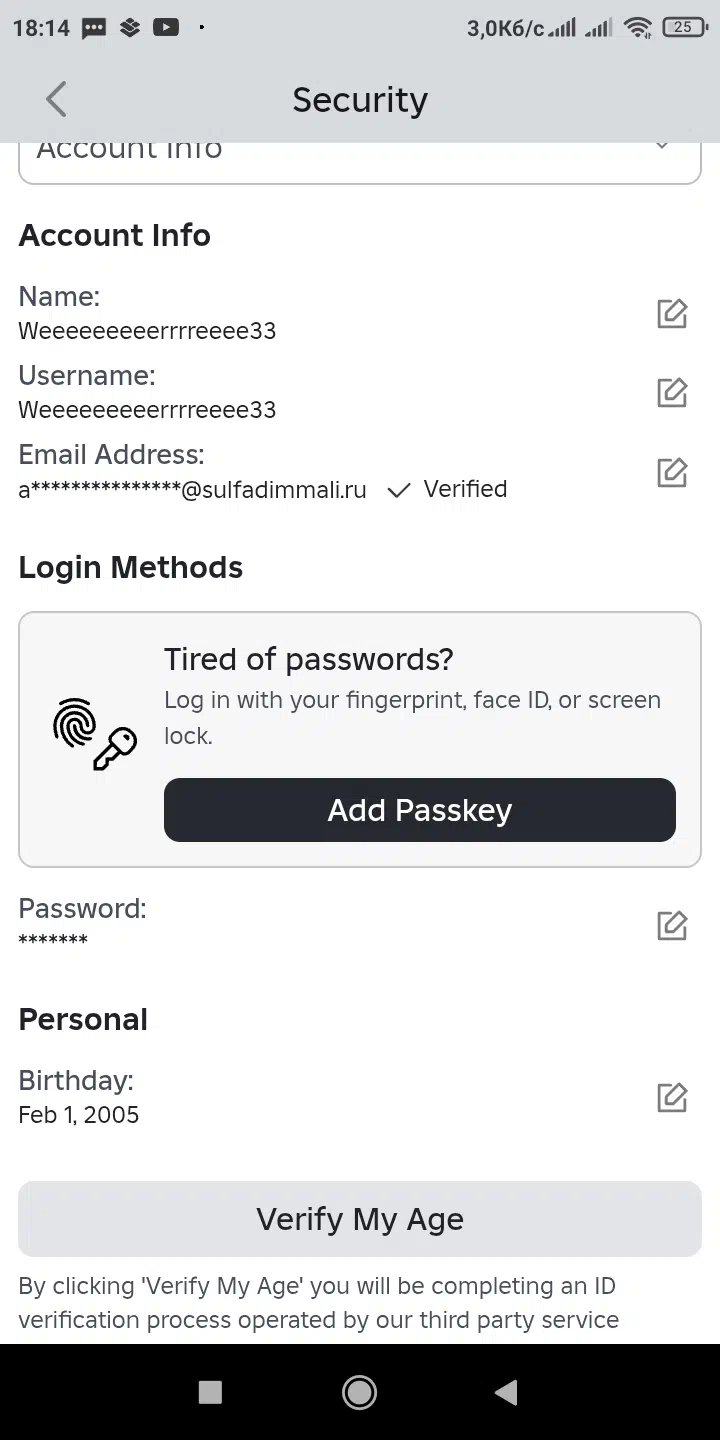Expand the Account Info dropdown
The image size is (720, 1440).
coord(360,160)
